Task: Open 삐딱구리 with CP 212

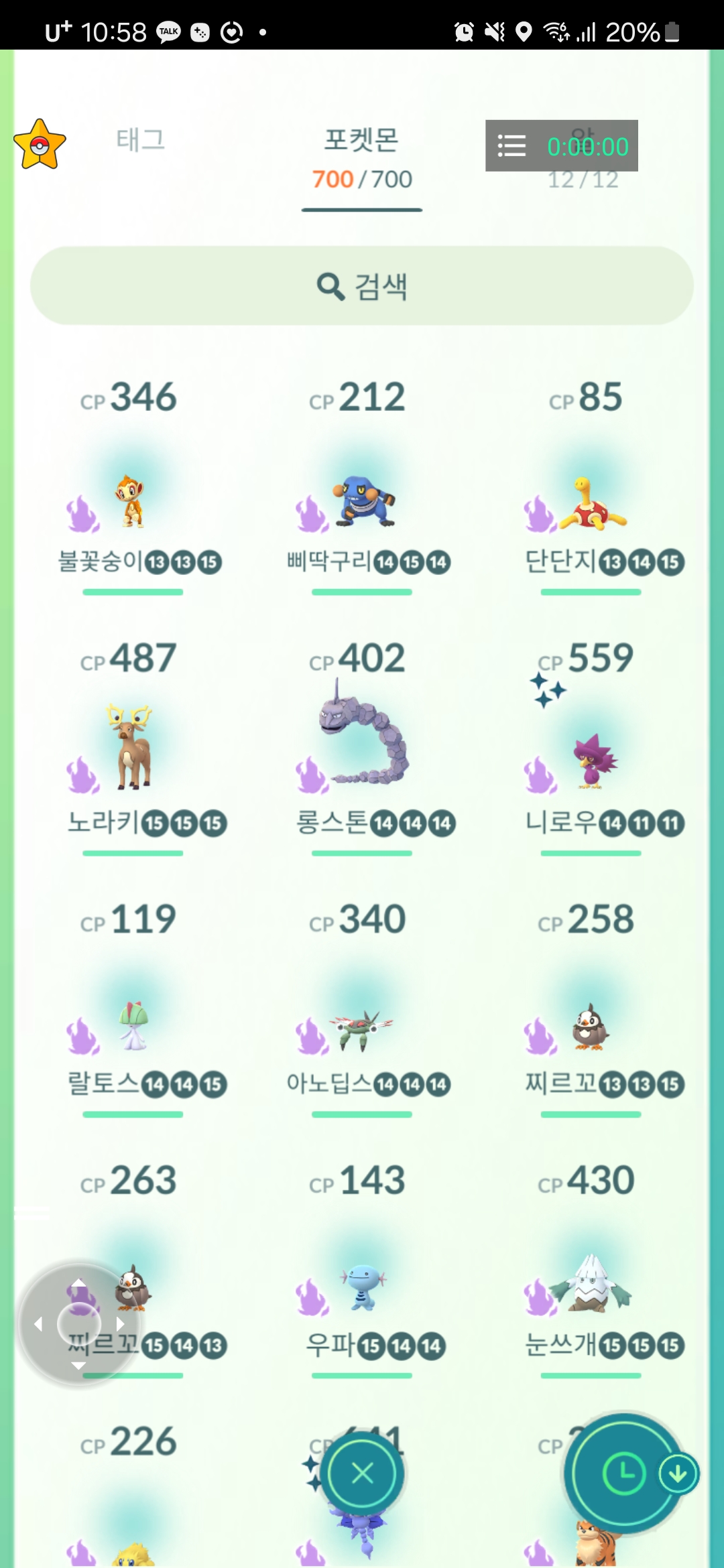Action: [362, 503]
